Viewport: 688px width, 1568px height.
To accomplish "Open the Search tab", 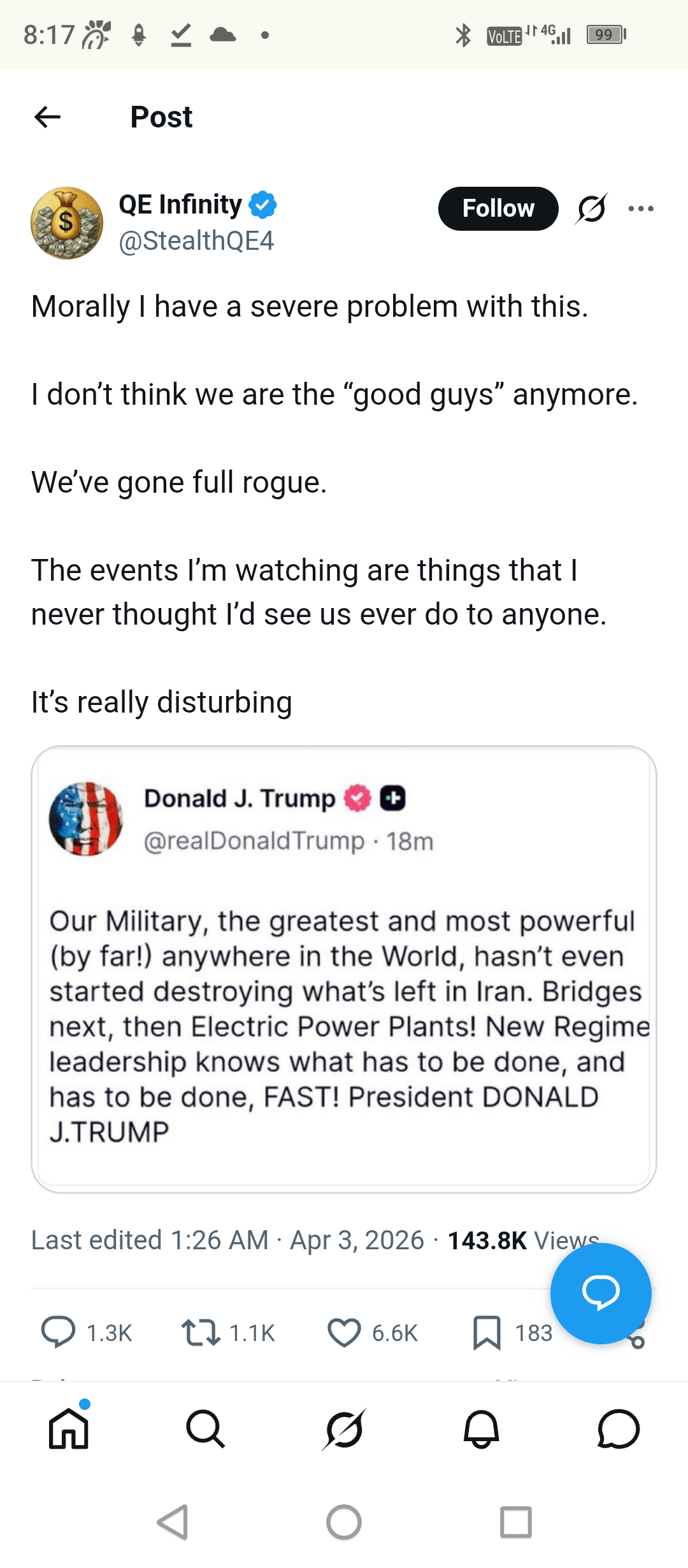I will [206, 1428].
